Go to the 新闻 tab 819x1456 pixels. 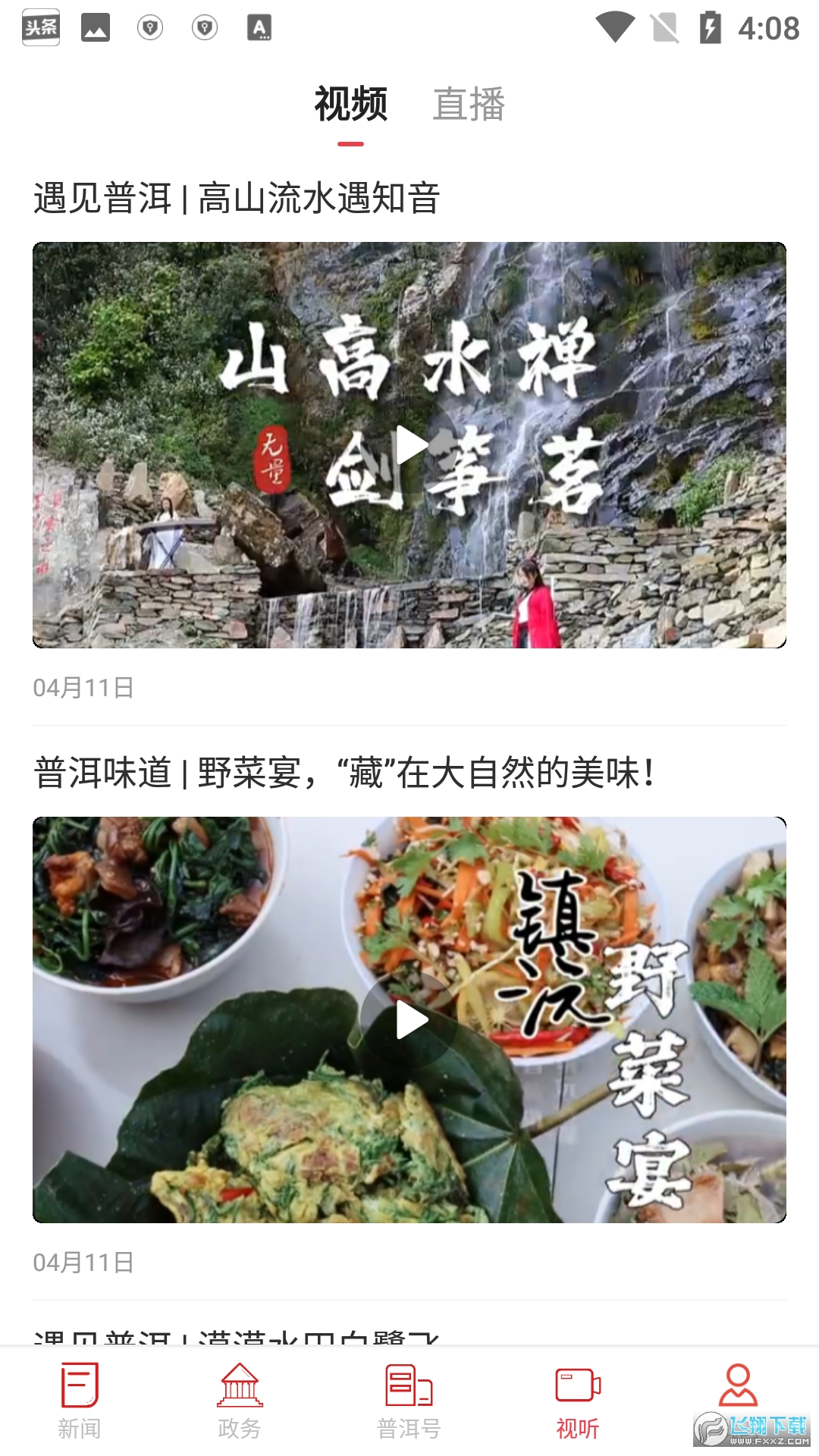[80, 1401]
